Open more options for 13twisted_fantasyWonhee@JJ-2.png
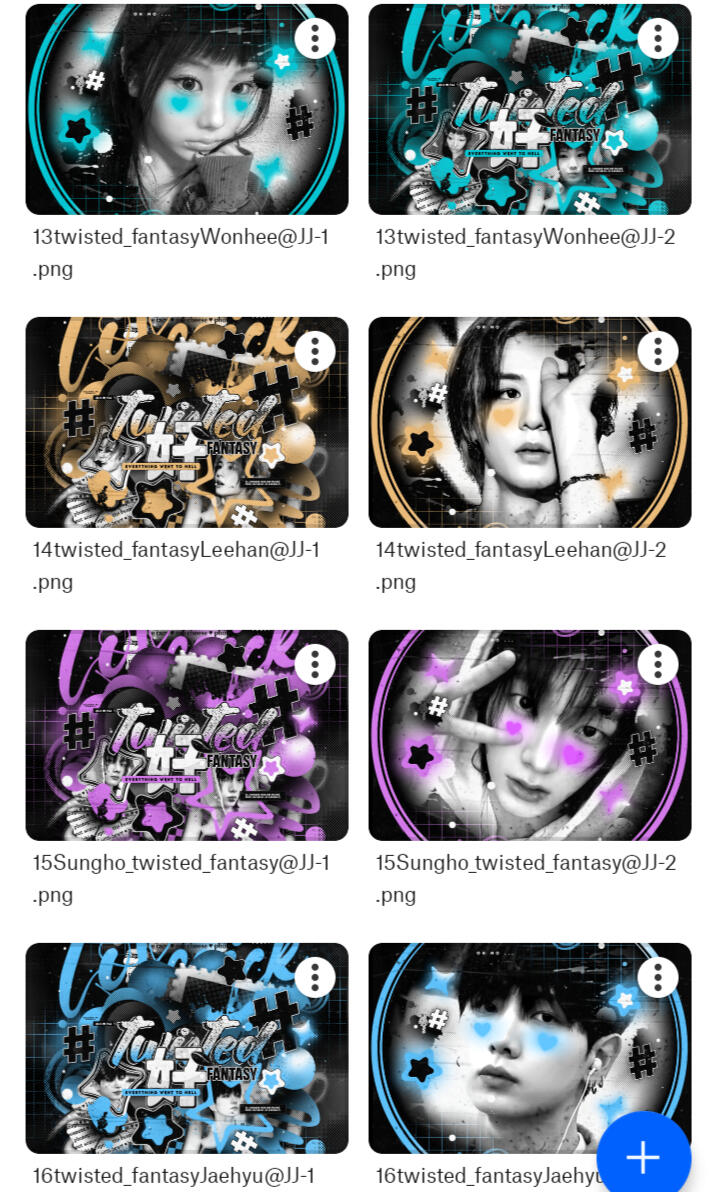Viewport: 718px width, 1192px height. (x=658, y=38)
